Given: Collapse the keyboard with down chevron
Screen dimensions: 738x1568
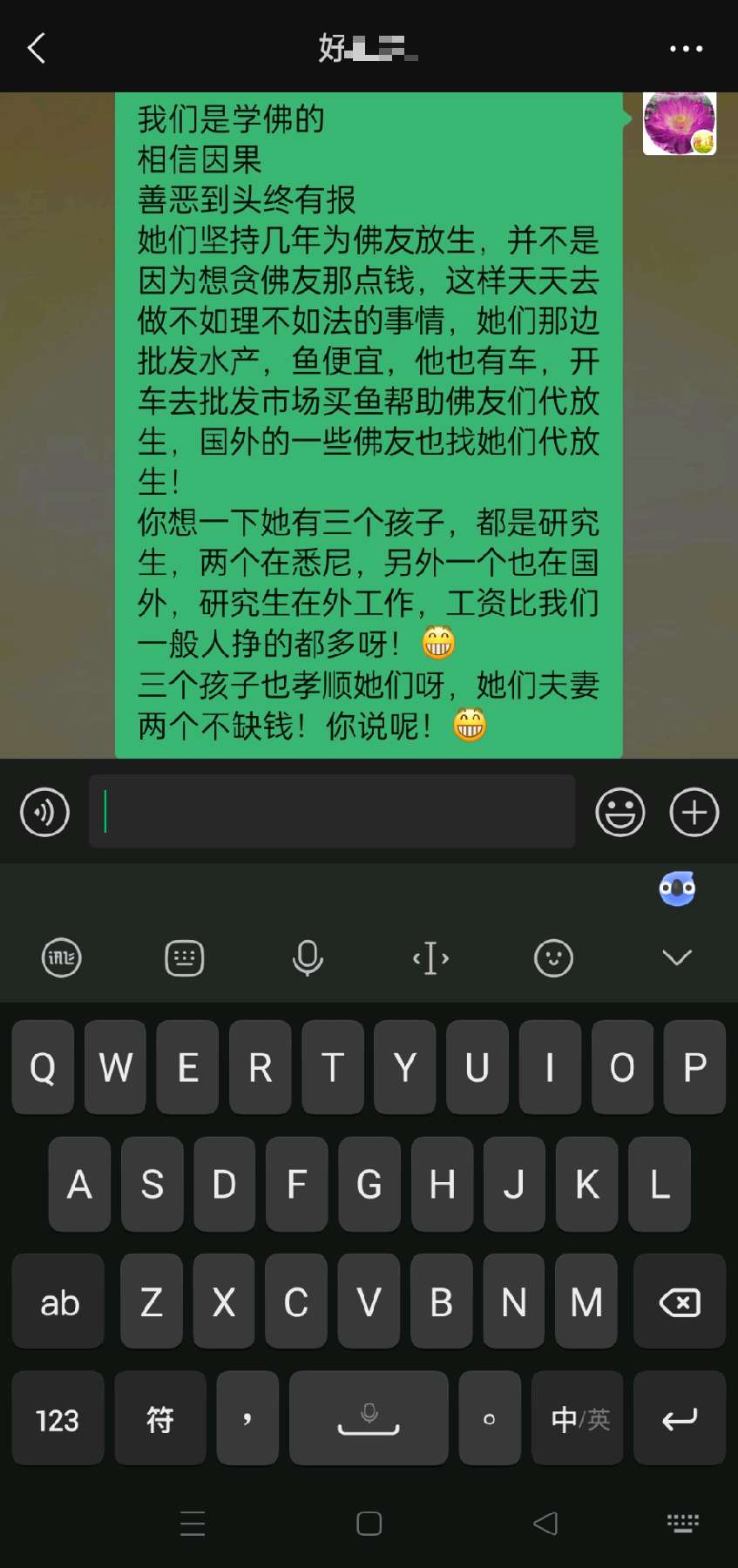Looking at the screenshot, I should 677,958.
